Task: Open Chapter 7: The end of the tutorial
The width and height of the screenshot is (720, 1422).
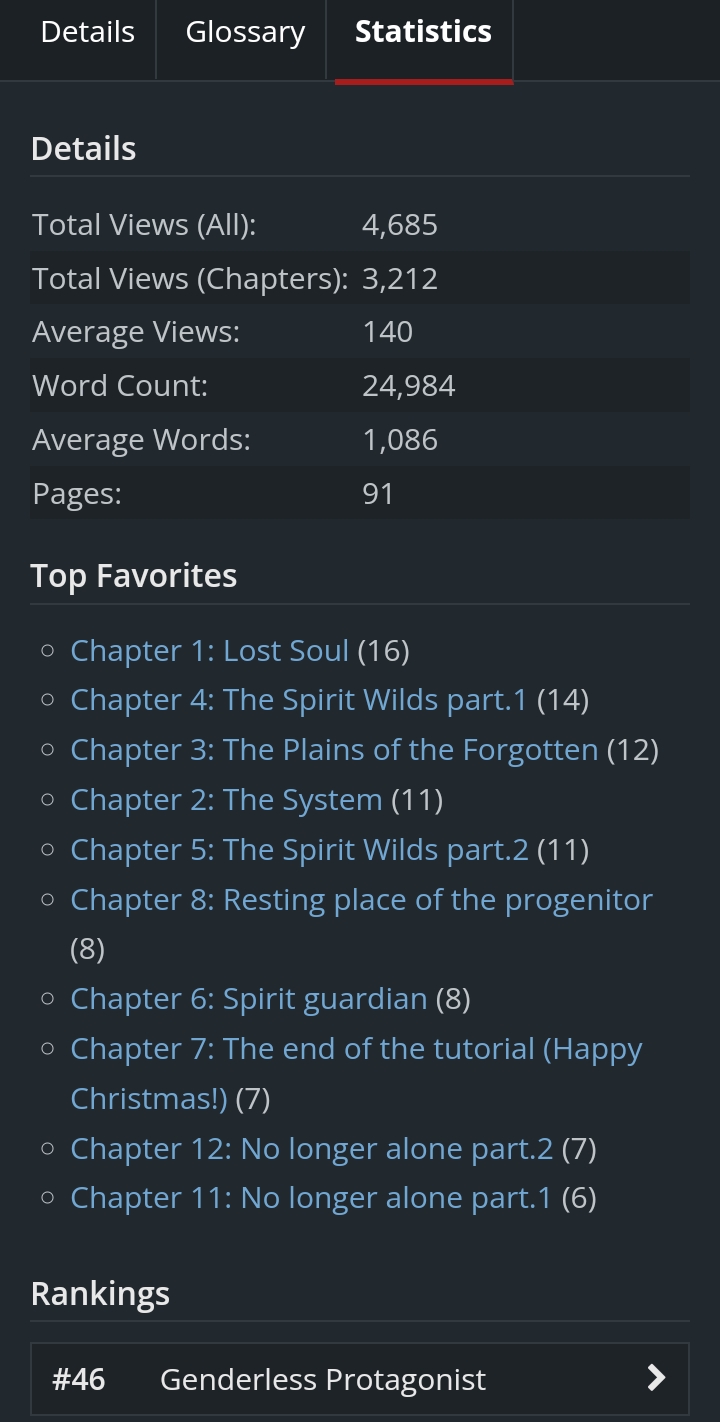Action: click(356, 1049)
